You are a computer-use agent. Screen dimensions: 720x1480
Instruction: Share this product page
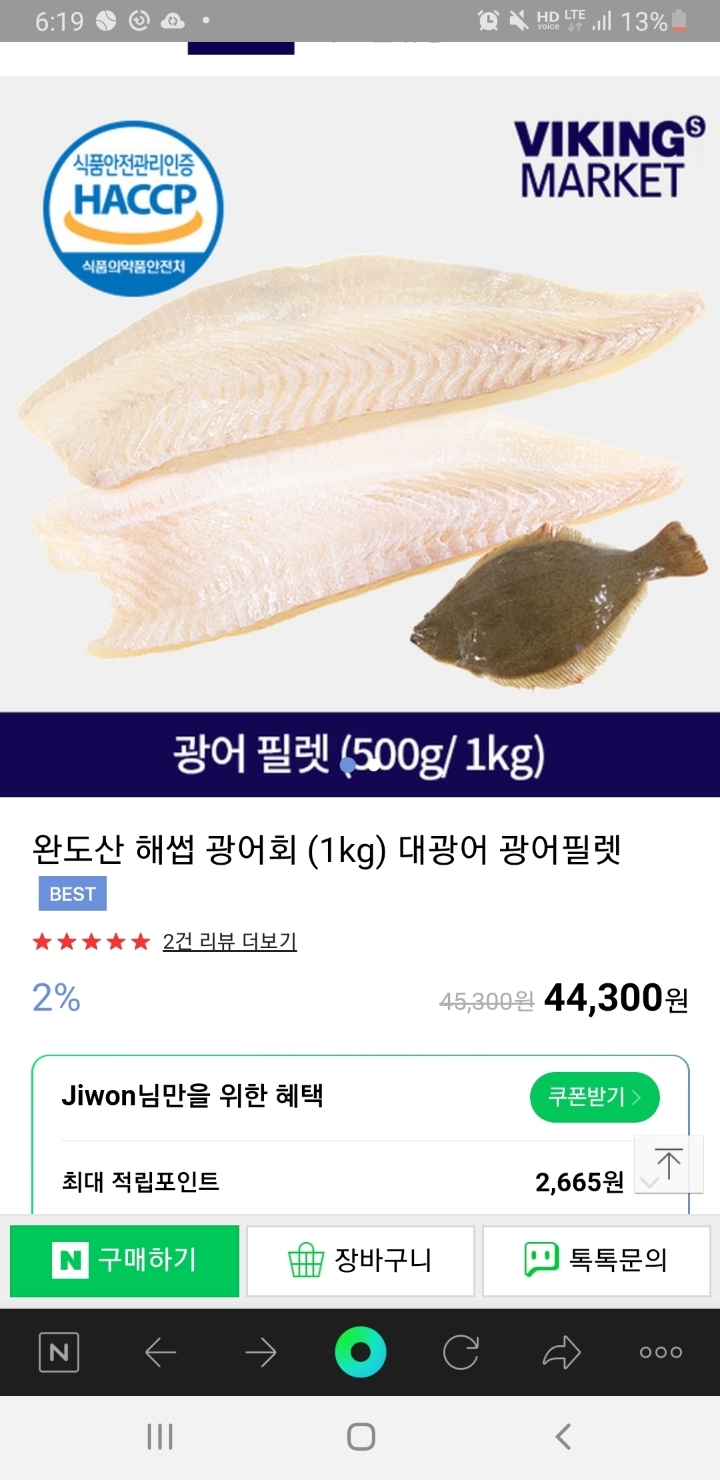tap(561, 1353)
